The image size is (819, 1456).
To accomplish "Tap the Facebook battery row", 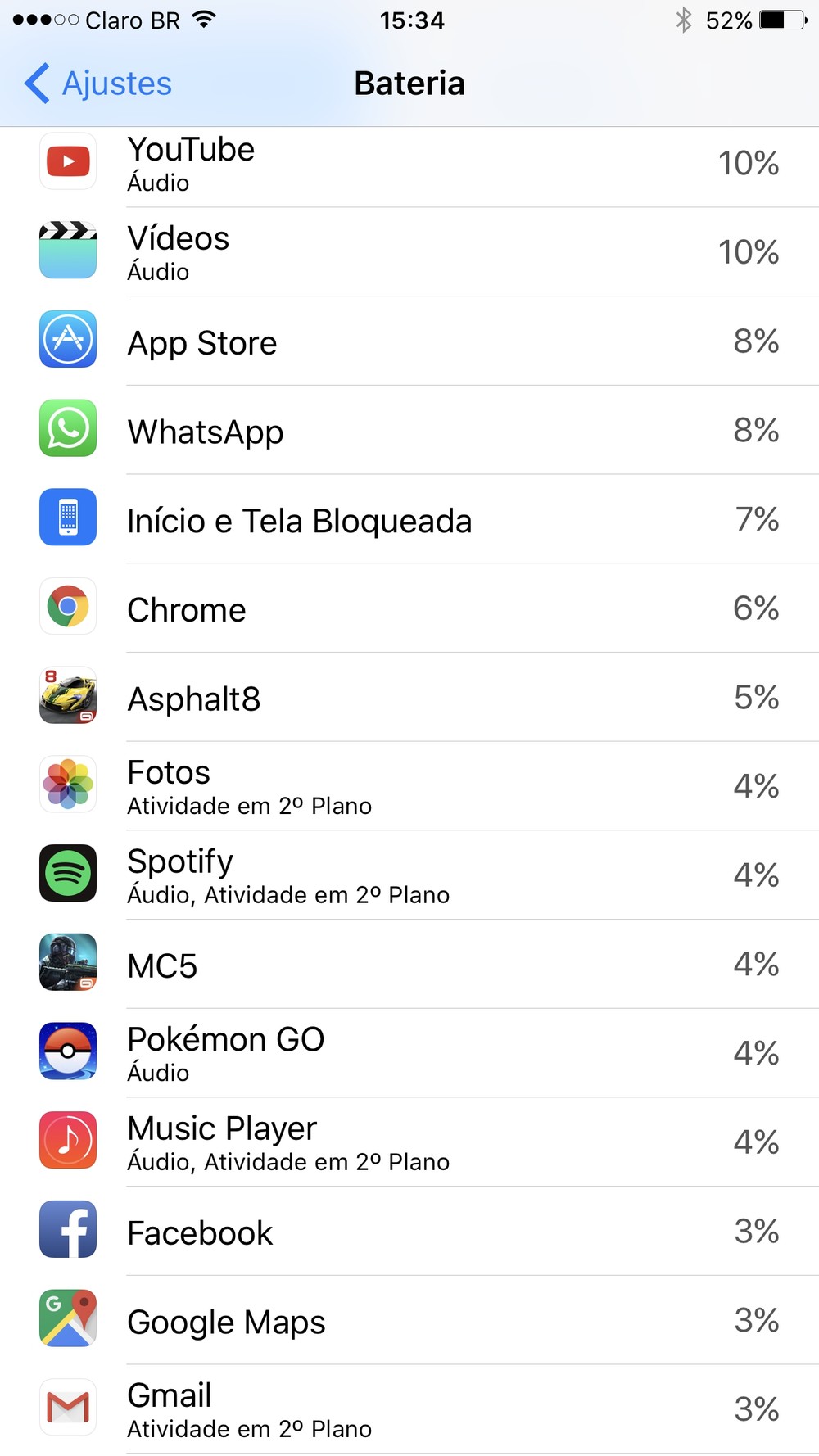I will [x=409, y=1232].
